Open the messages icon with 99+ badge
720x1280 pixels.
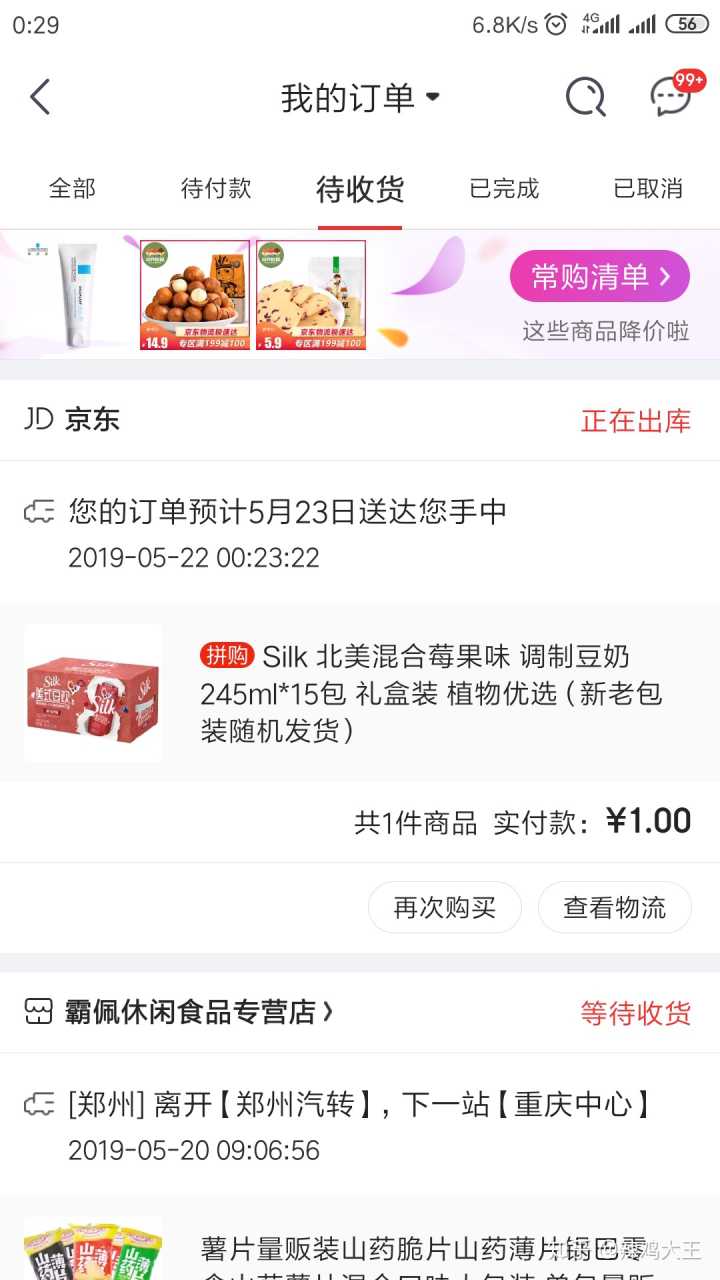coord(672,97)
